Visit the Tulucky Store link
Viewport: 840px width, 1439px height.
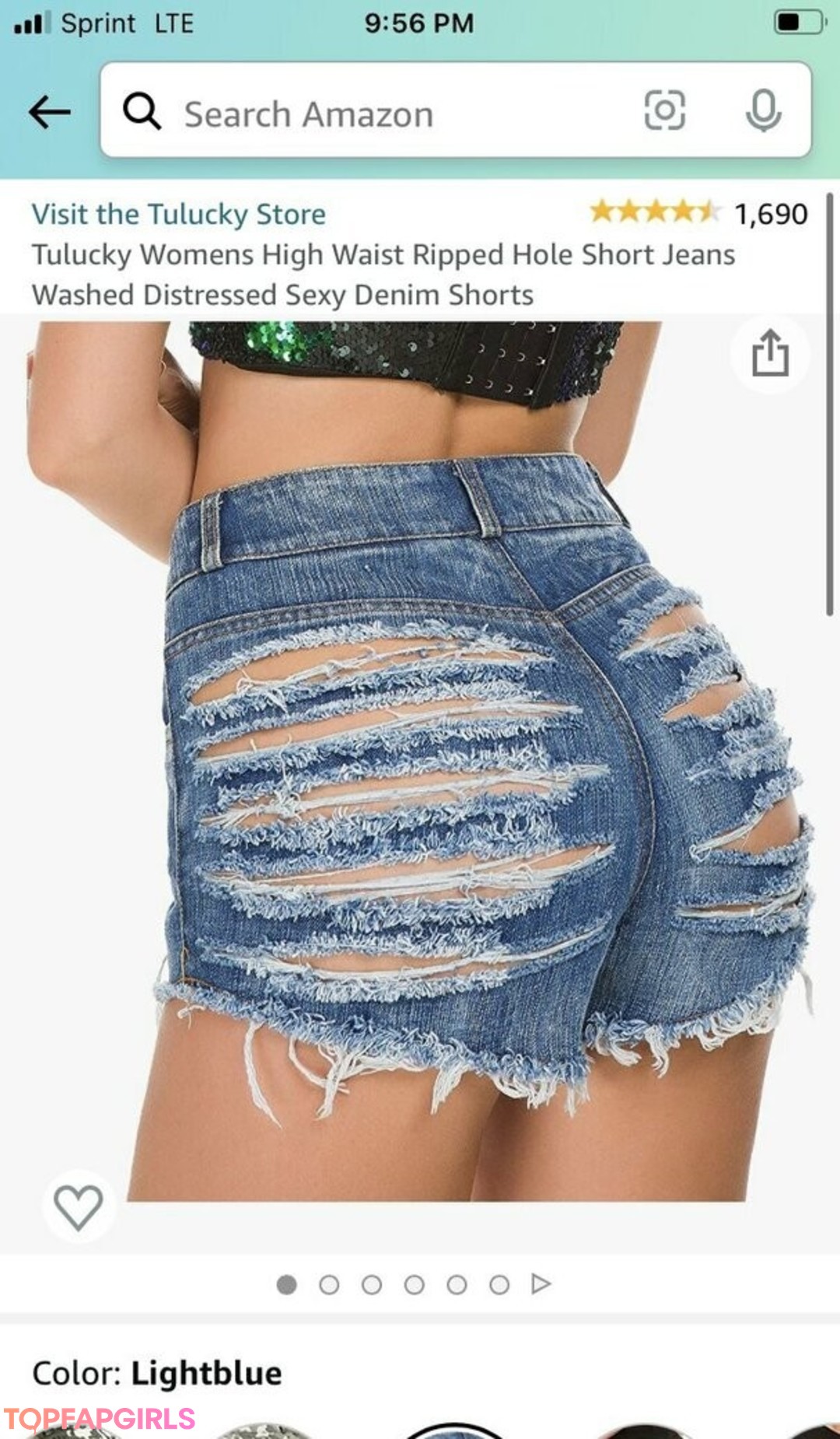[179, 214]
